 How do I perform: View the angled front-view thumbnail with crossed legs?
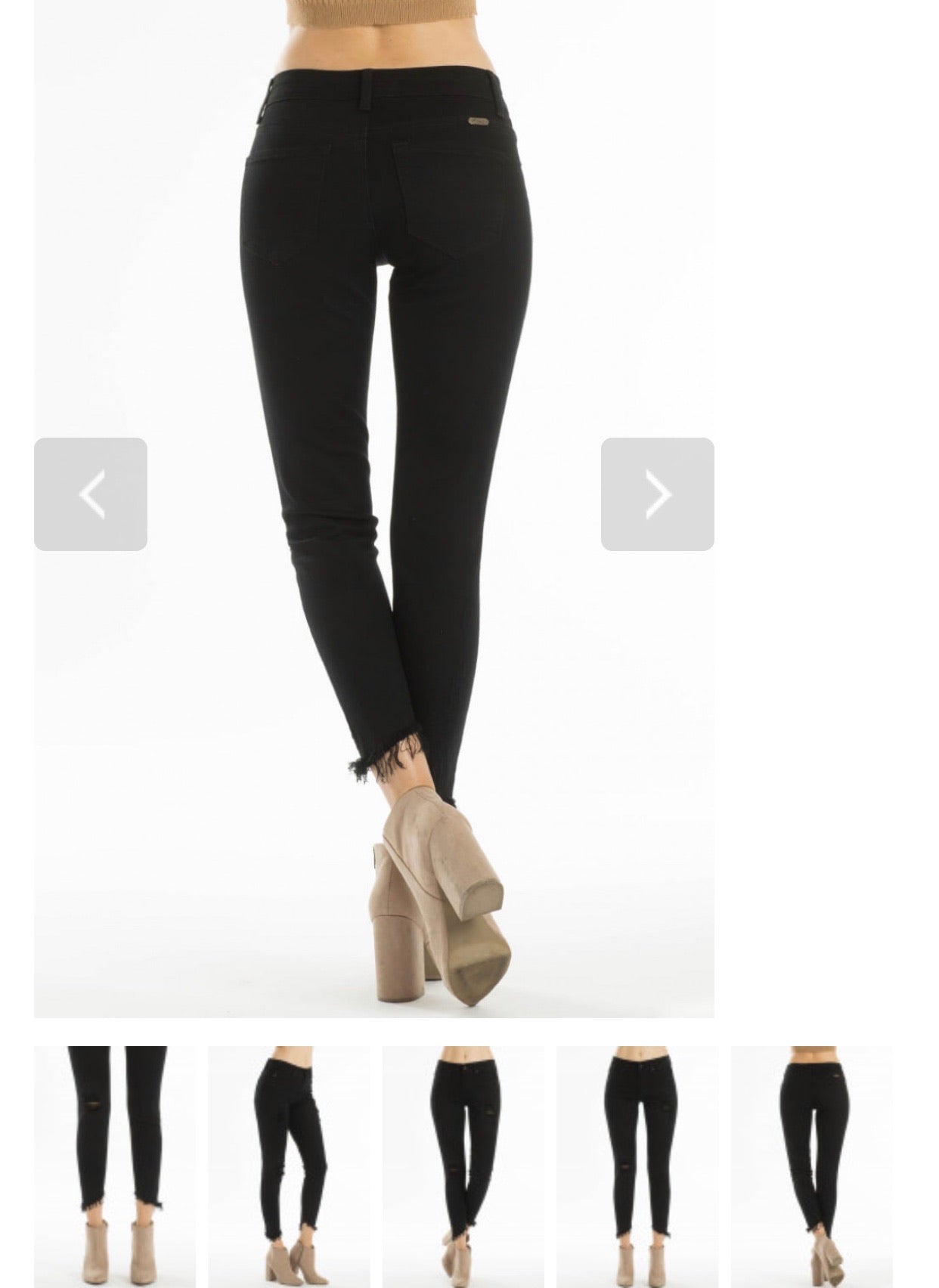click(x=463, y=1166)
